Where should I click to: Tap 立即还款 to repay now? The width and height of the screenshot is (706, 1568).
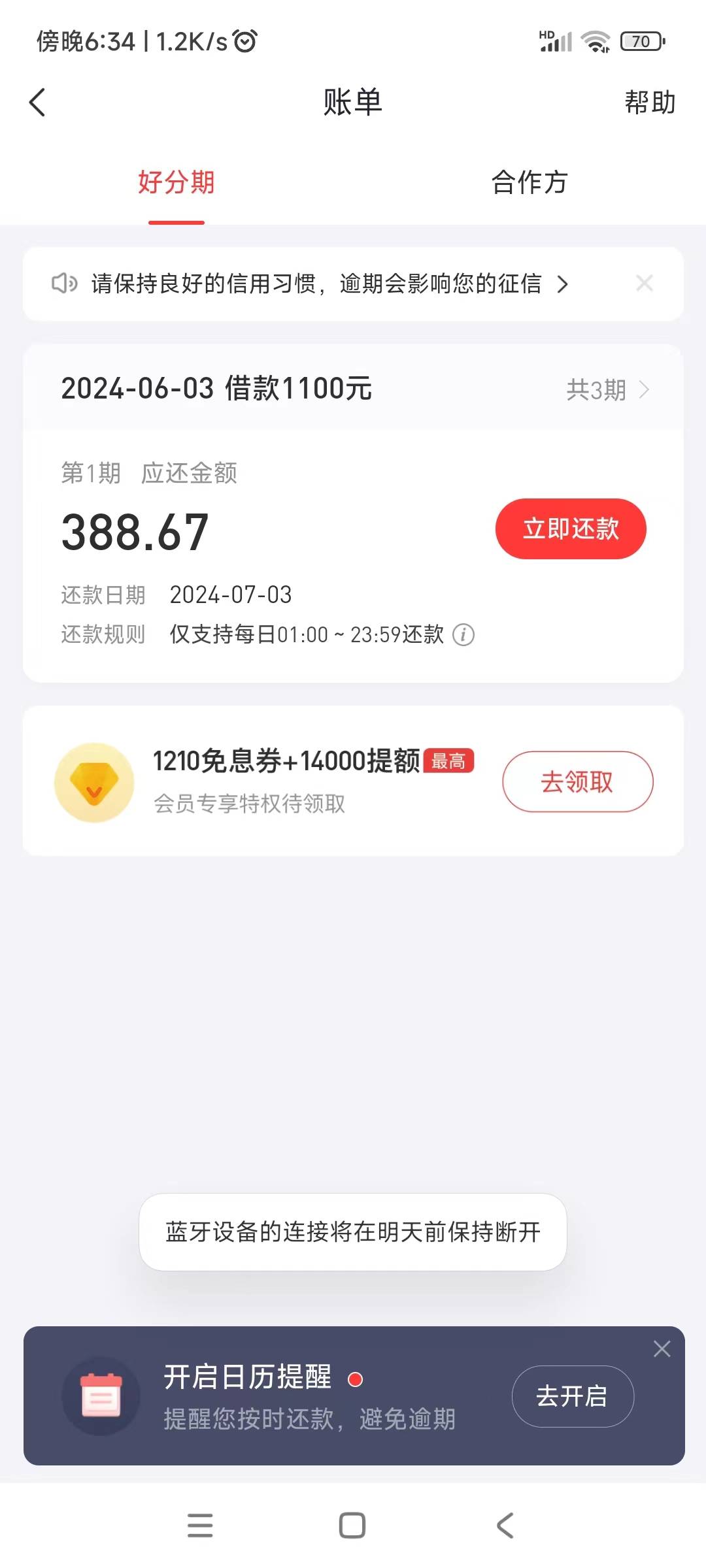point(571,529)
